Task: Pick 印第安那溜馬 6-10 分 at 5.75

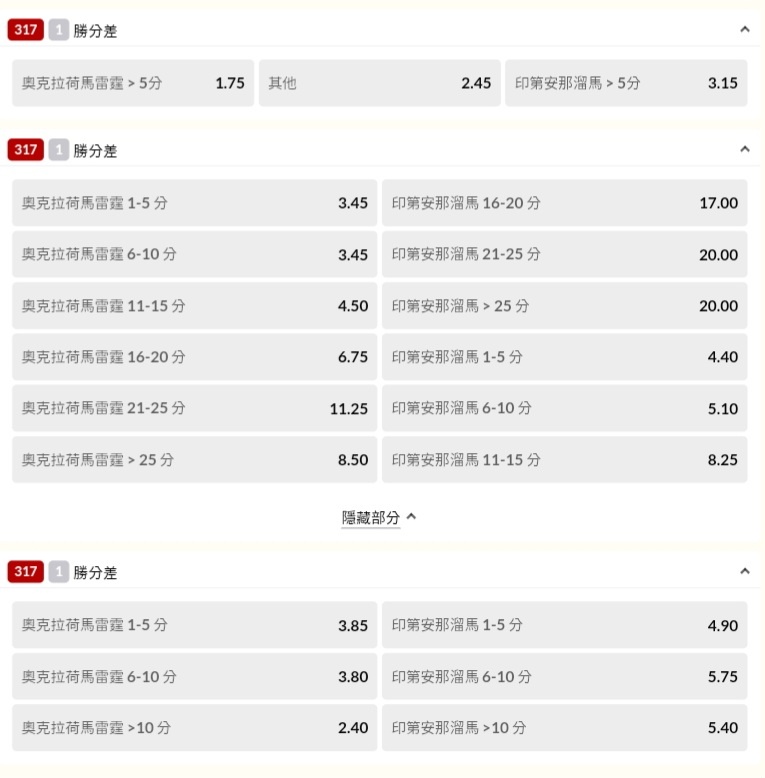Action: click(564, 677)
